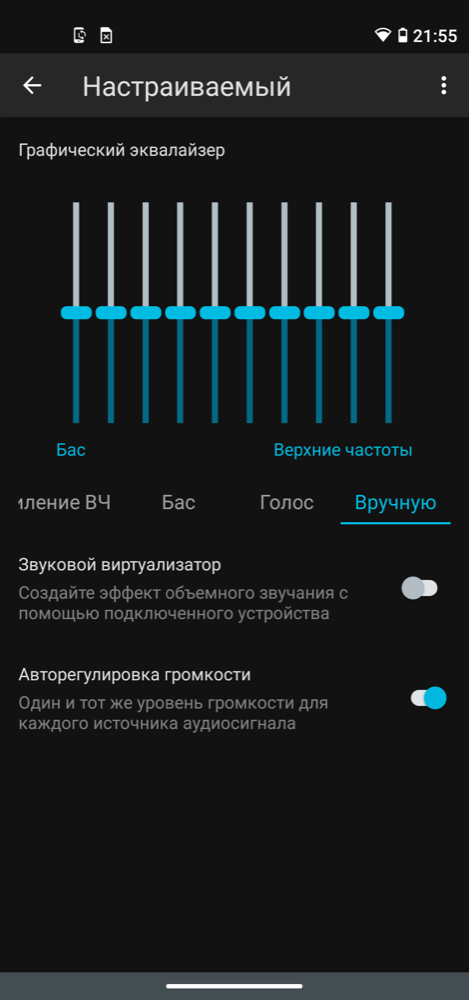Open the three-dot overflow menu

click(443, 85)
